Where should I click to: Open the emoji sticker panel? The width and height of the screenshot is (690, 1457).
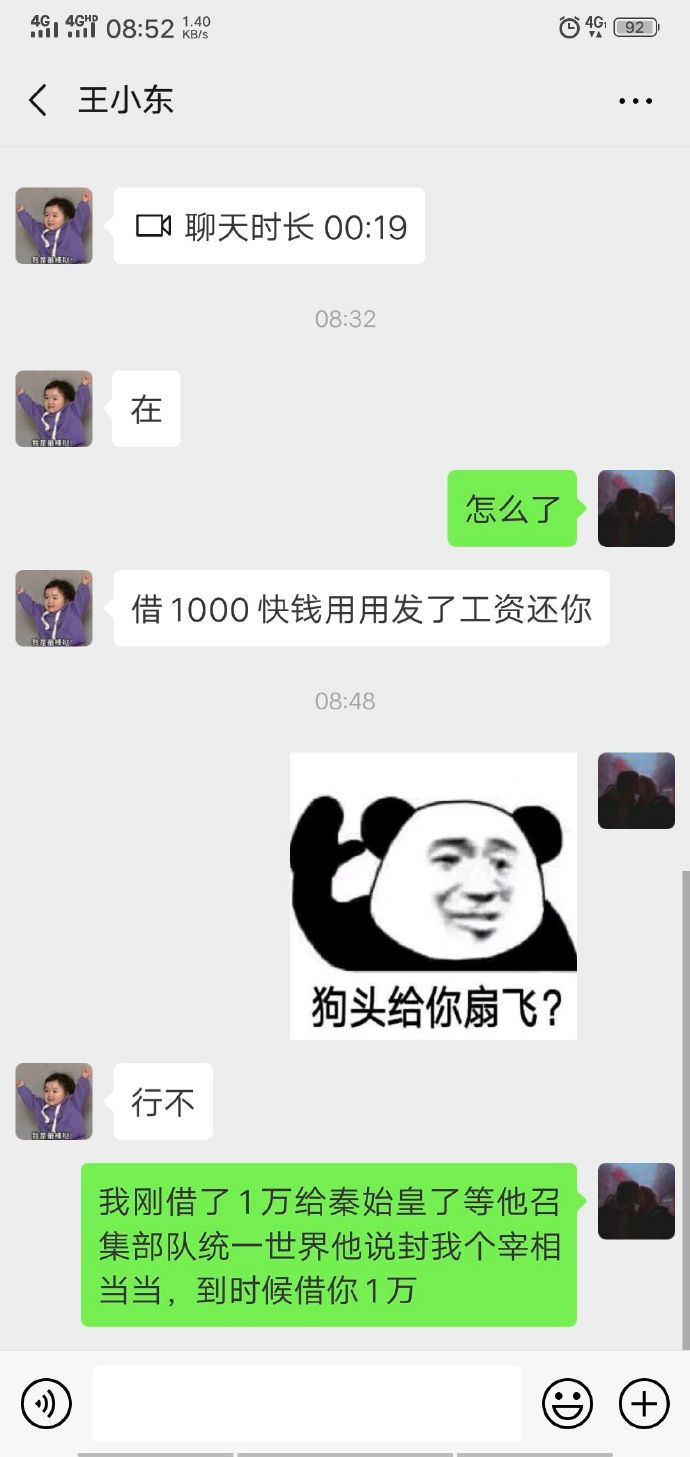tap(567, 1403)
